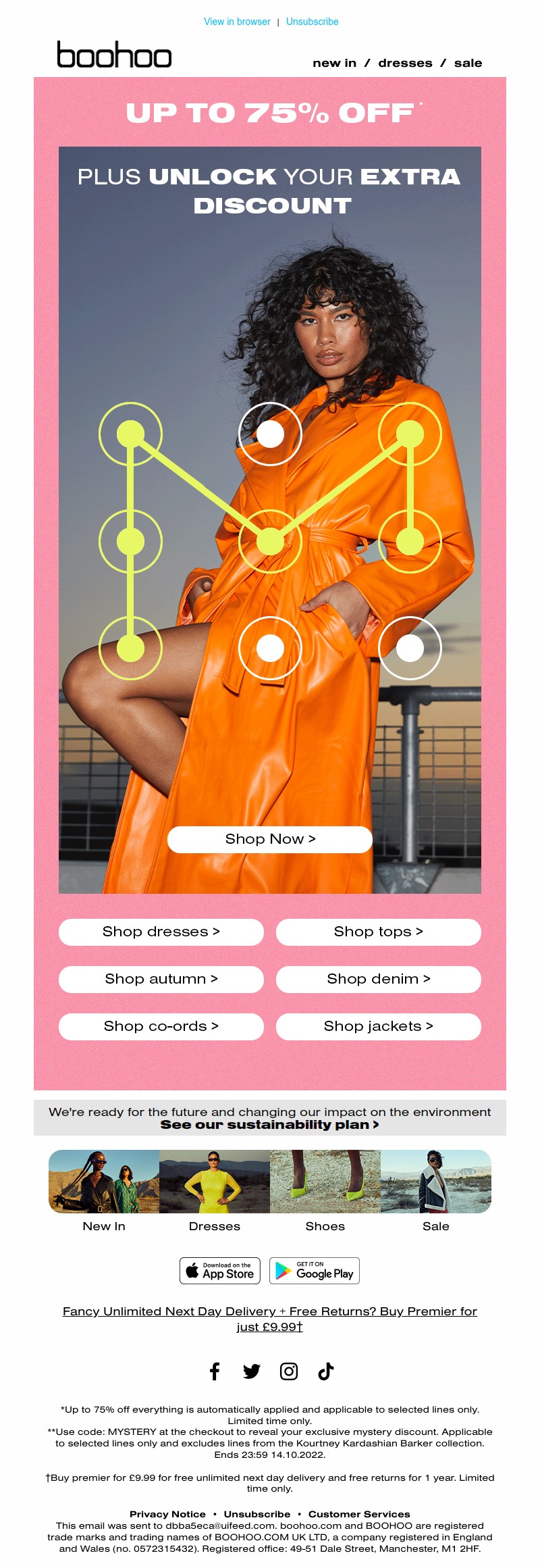
Task: Open the sale header link
Action: [x=468, y=63]
